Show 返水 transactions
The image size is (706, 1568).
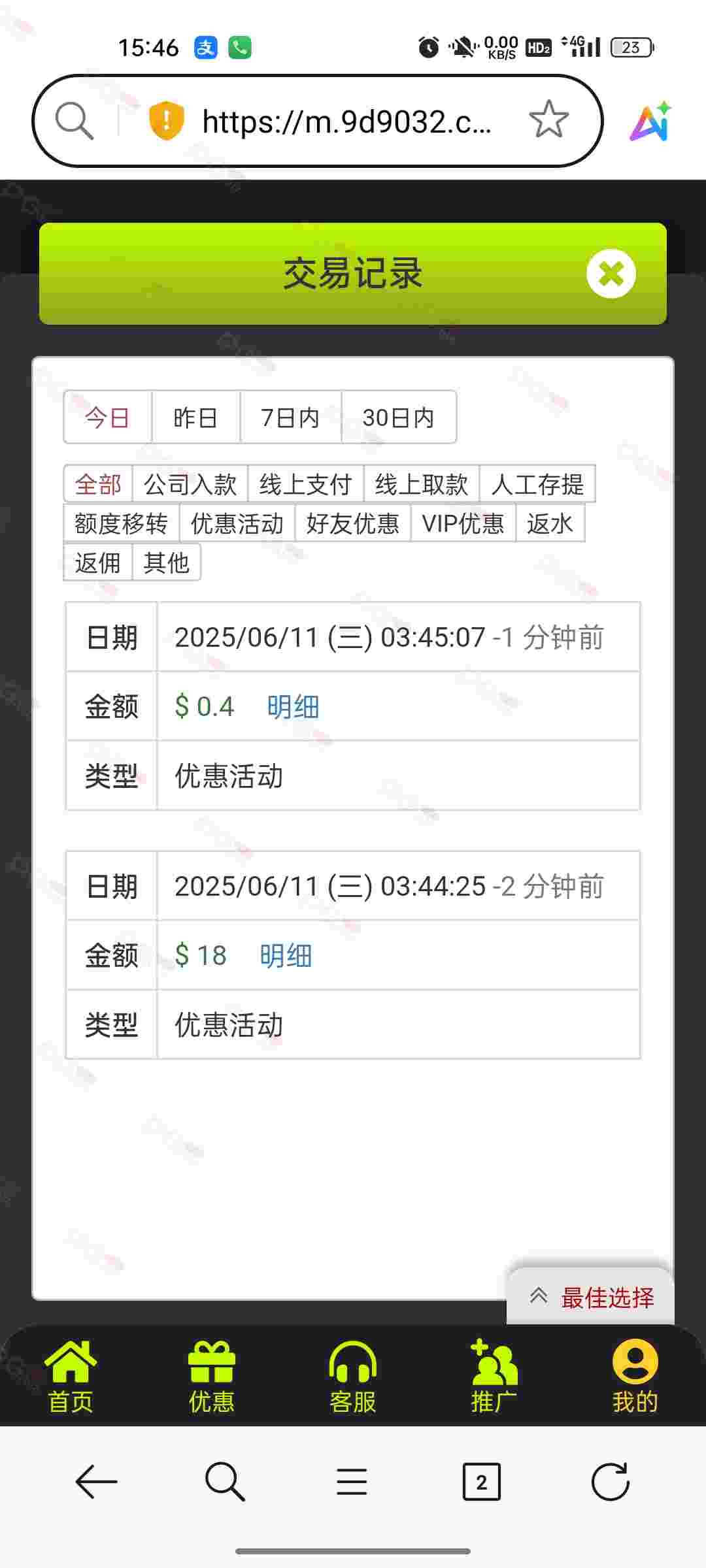(550, 523)
